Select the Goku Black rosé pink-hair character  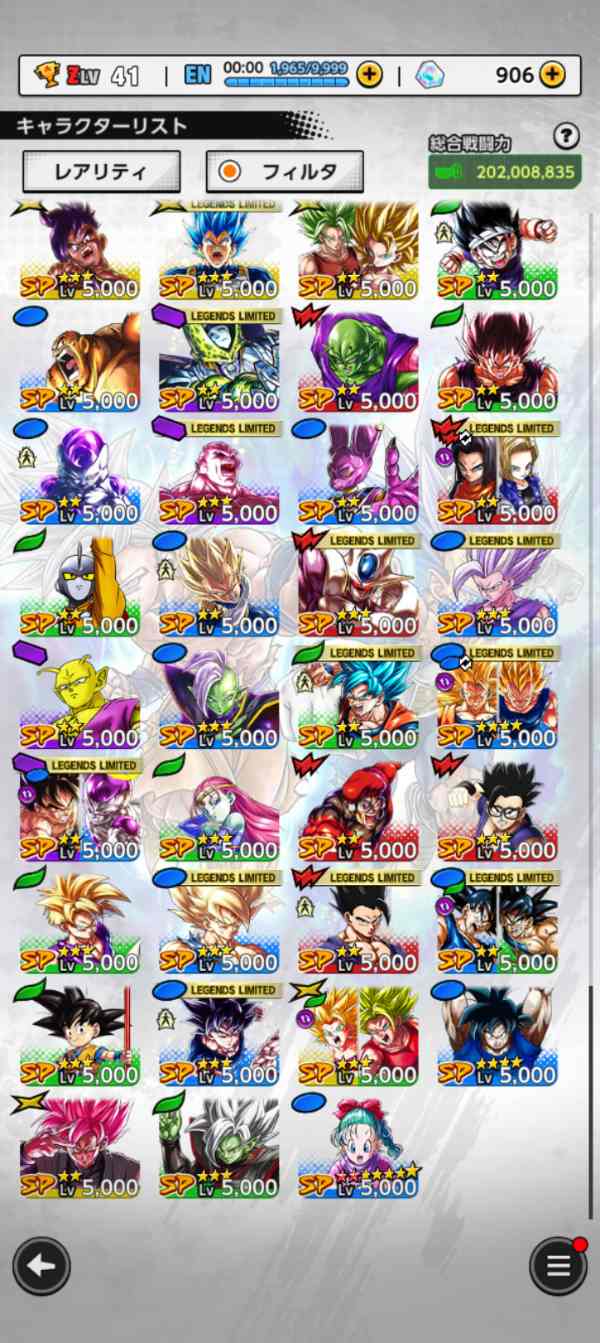pos(79,1147)
